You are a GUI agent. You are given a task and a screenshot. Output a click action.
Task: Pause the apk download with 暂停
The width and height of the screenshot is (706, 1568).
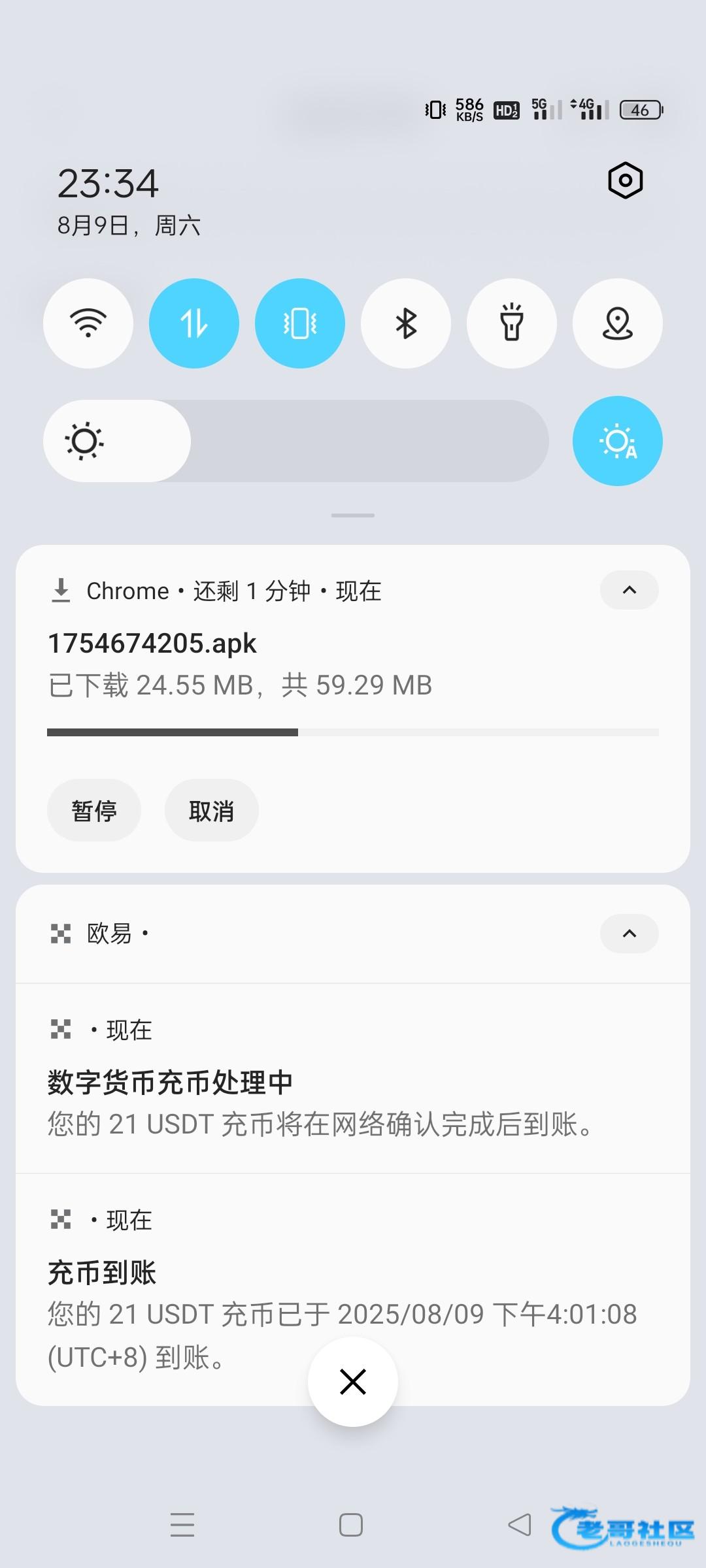94,810
